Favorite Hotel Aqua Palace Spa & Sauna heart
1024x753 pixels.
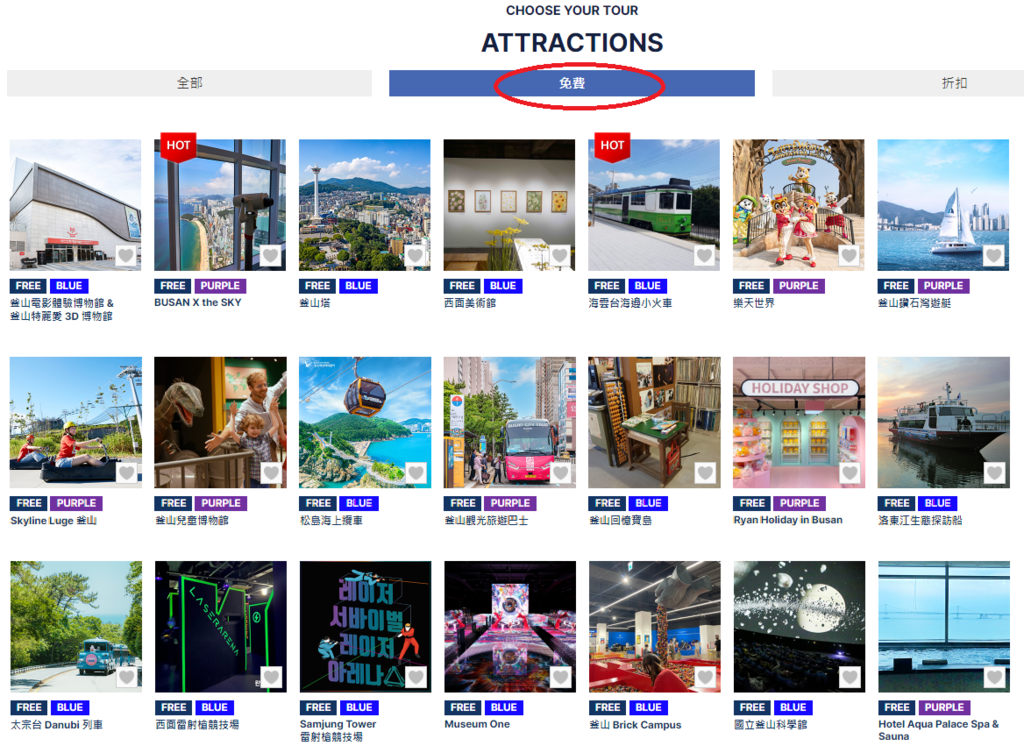click(x=994, y=677)
